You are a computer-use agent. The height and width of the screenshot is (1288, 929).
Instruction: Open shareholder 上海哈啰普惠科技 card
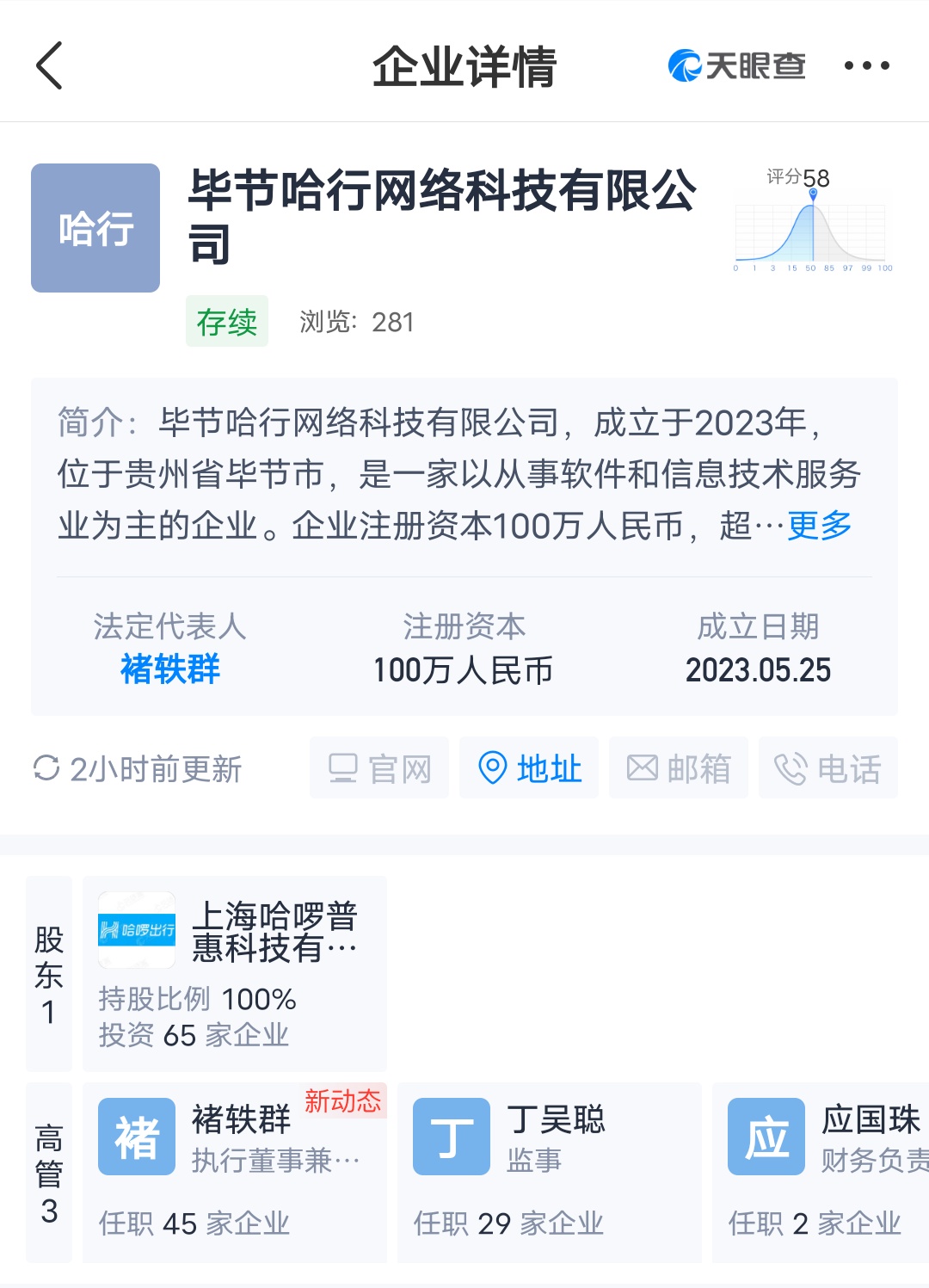click(x=234, y=973)
